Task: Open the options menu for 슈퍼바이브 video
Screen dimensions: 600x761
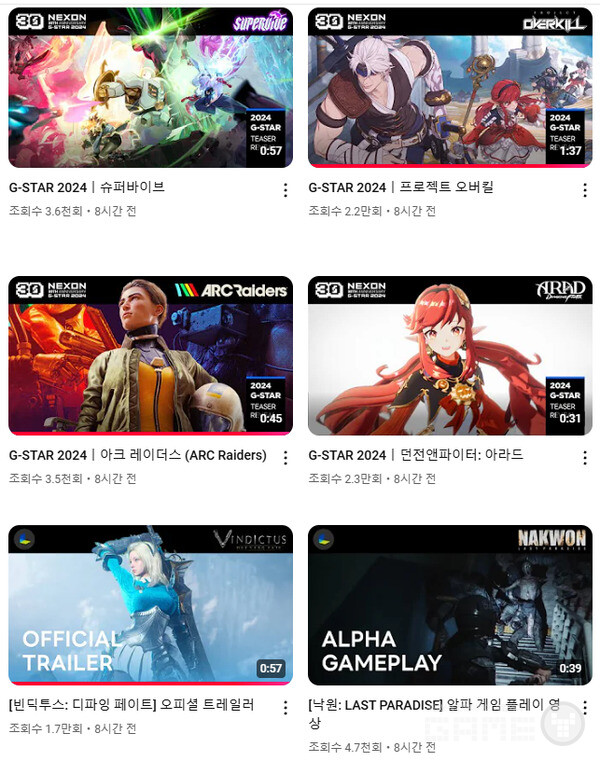Action: [x=285, y=190]
